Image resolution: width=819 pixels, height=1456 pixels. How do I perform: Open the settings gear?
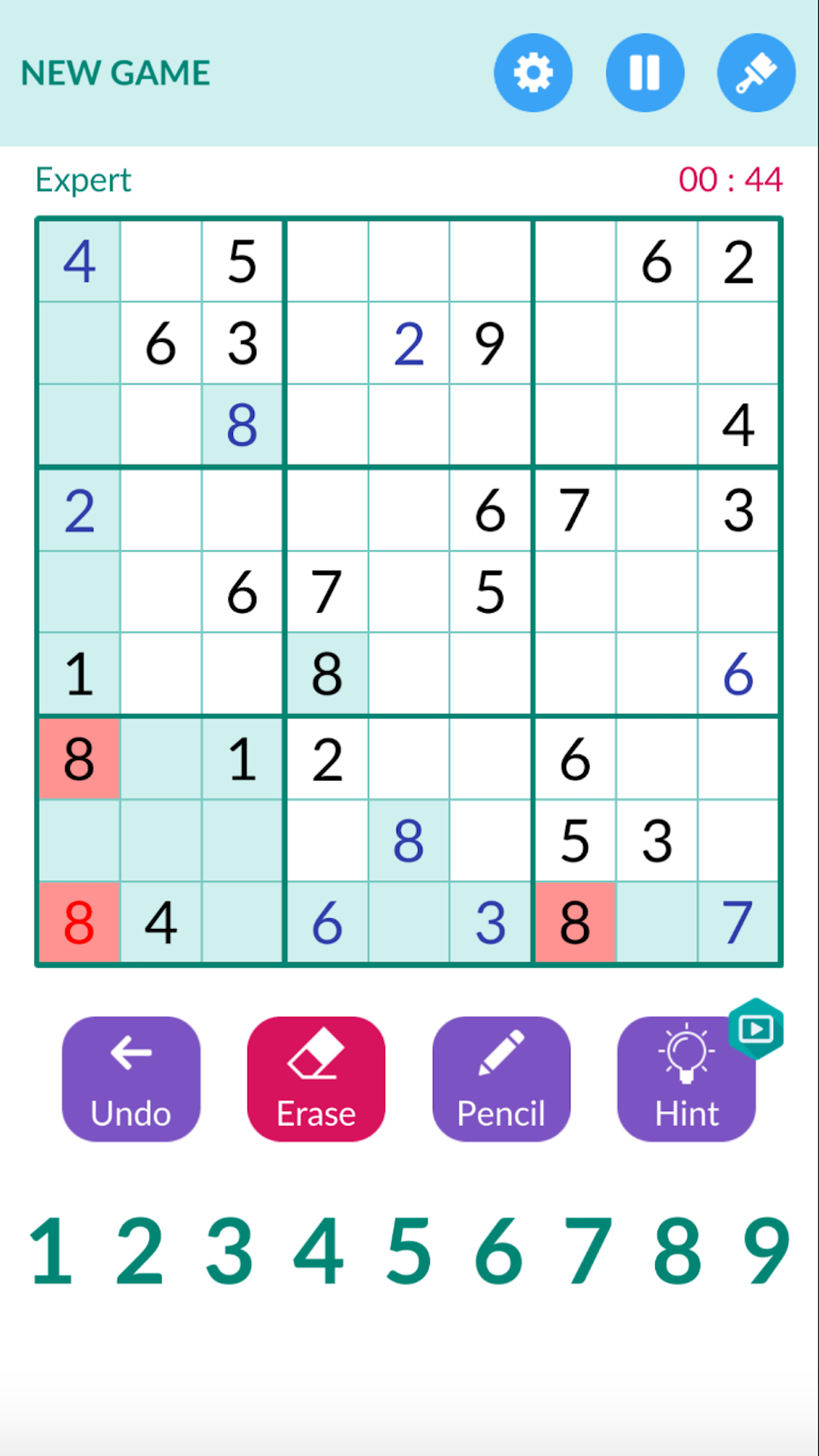[533, 73]
